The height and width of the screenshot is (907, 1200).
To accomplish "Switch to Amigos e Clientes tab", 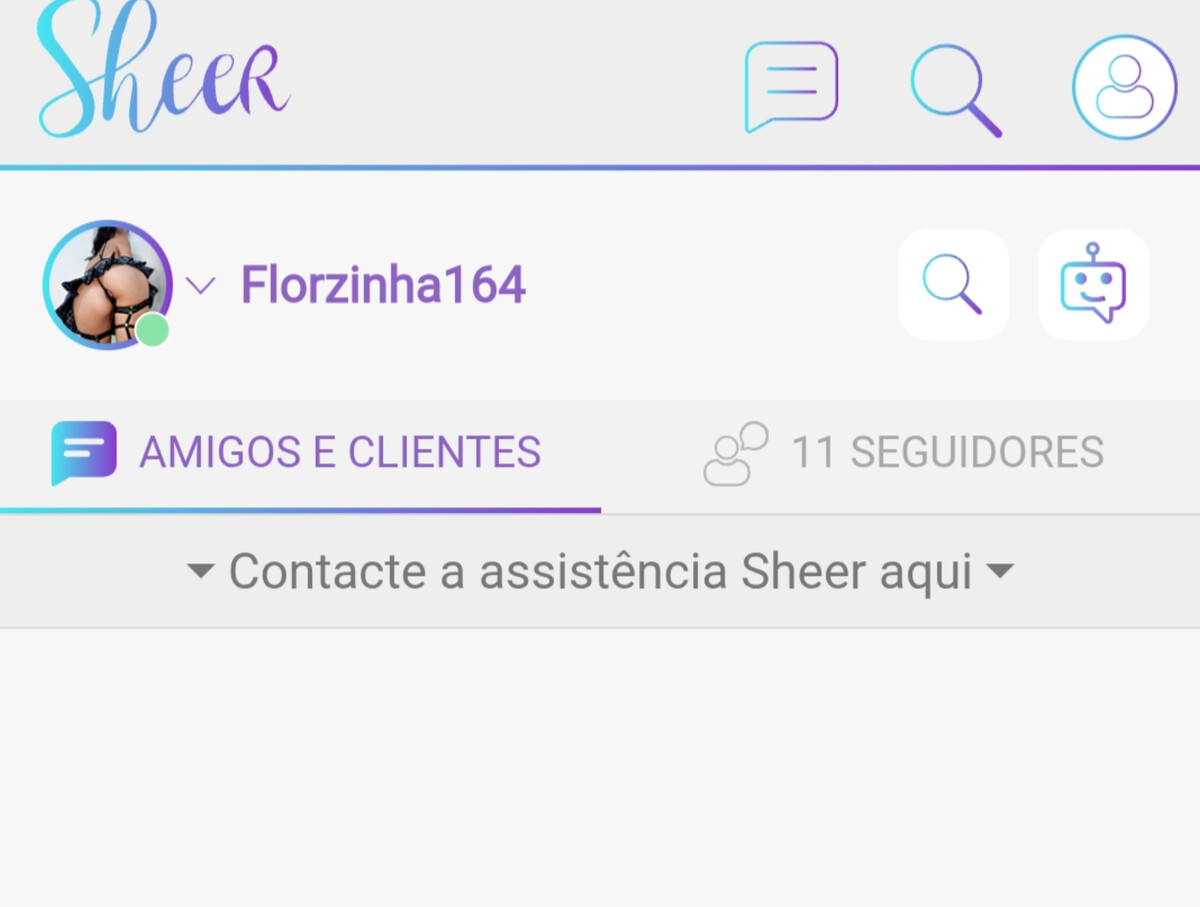I will point(300,453).
